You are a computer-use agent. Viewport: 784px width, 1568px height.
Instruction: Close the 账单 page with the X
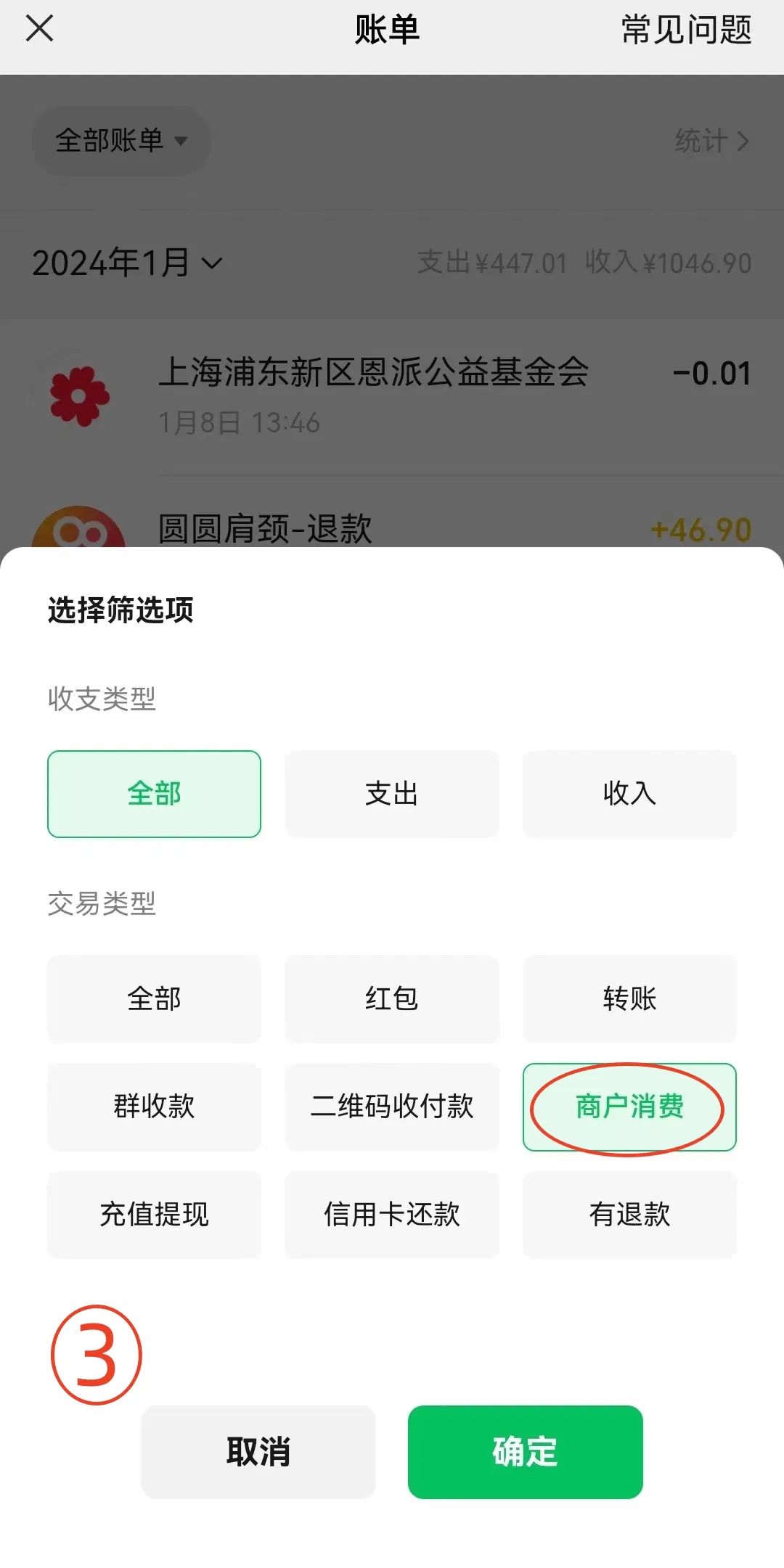(x=39, y=29)
